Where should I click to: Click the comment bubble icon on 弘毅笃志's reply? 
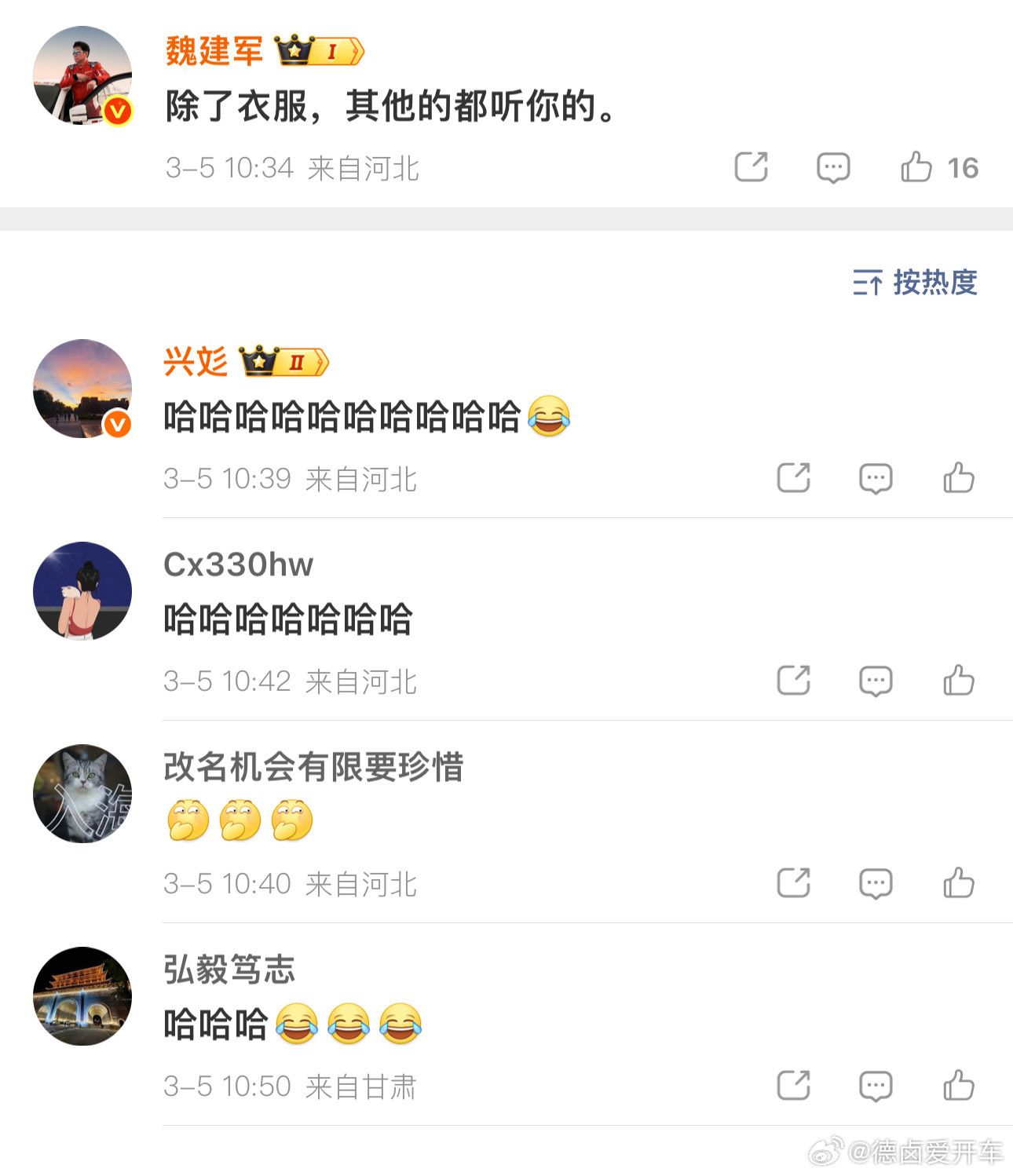pyautogui.click(x=874, y=1086)
